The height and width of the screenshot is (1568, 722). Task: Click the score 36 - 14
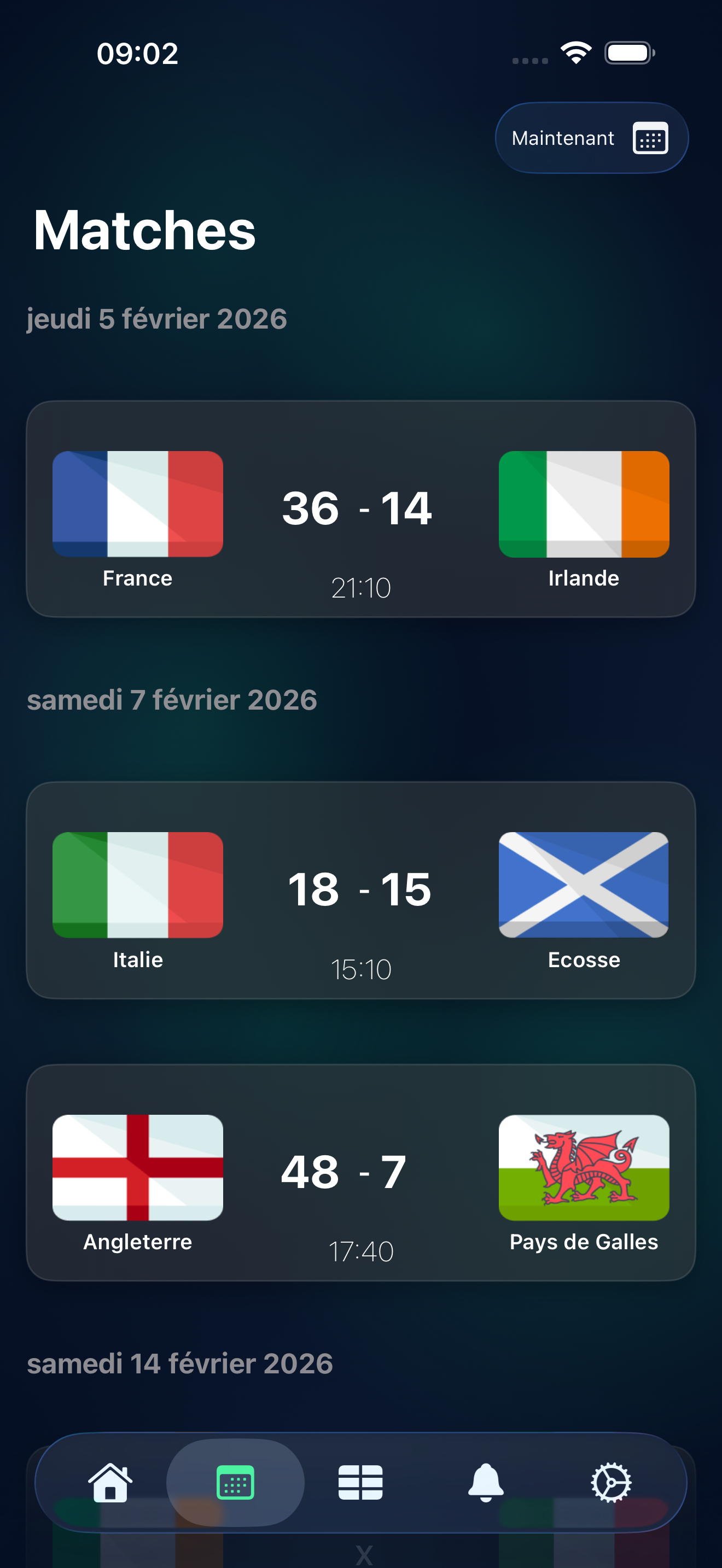pos(358,508)
